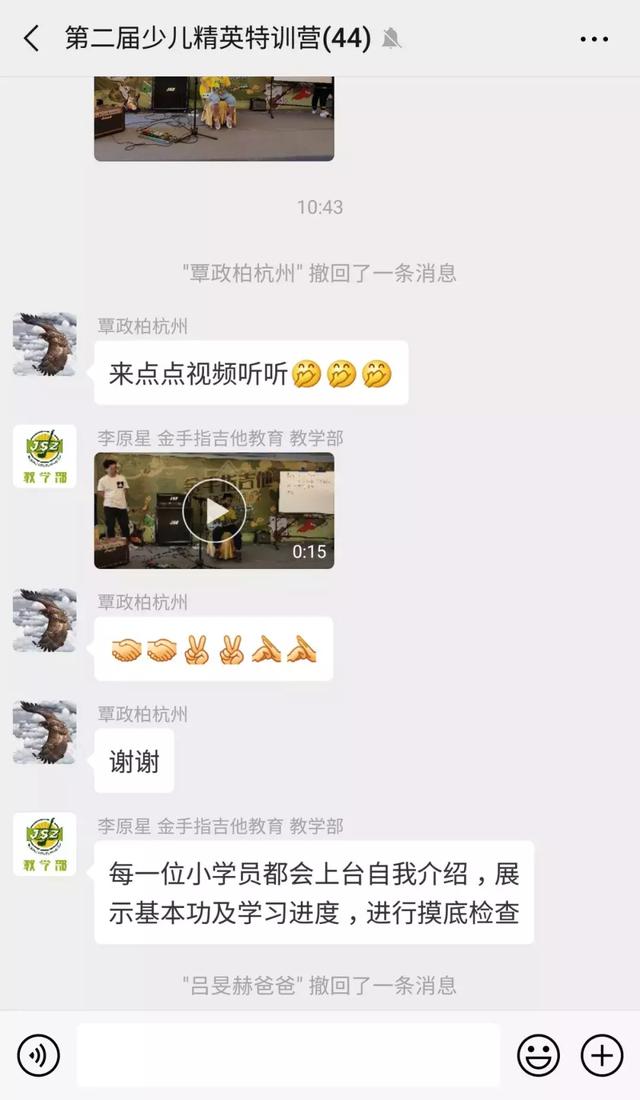
Task: Open the emoji picker
Action: pyautogui.click(x=538, y=1055)
